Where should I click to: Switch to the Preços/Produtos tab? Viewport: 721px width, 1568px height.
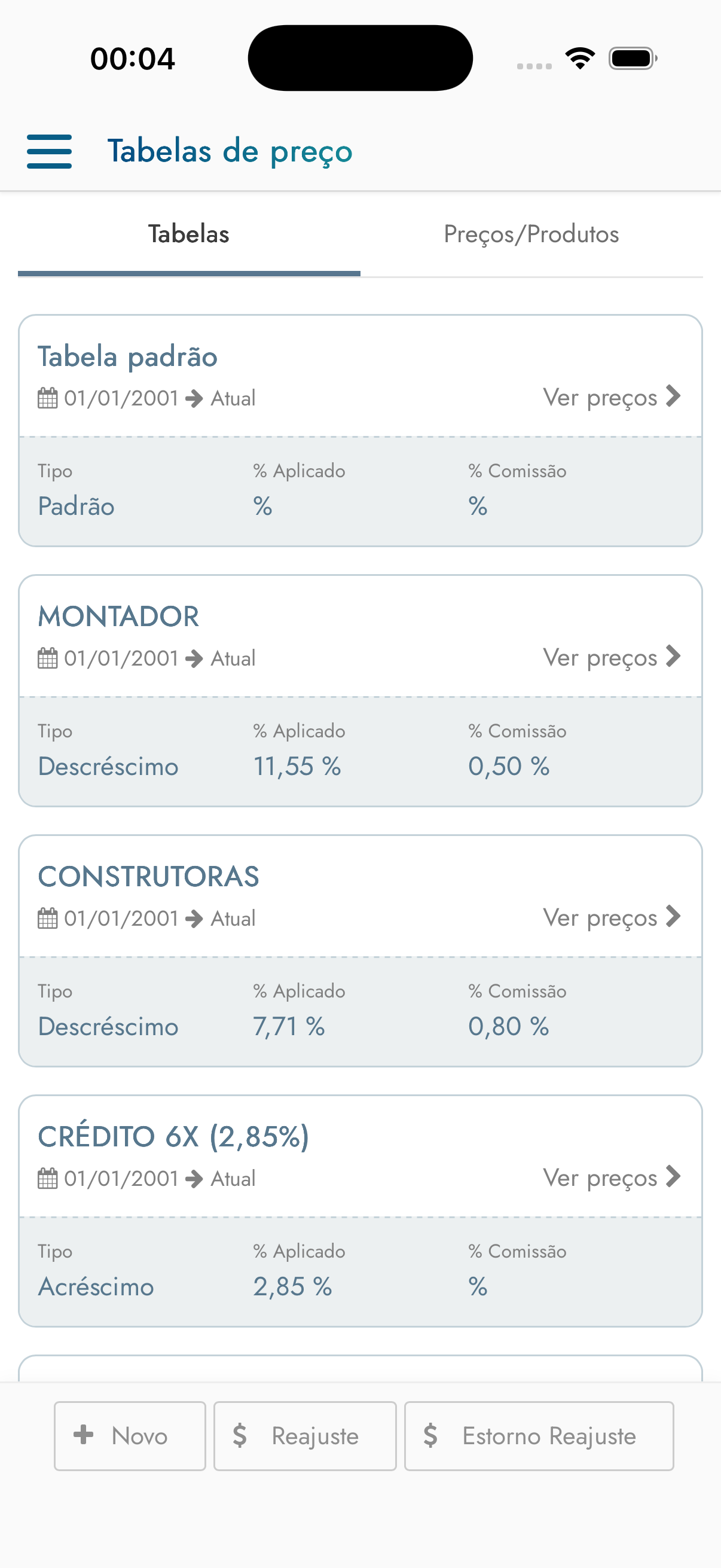click(531, 234)
